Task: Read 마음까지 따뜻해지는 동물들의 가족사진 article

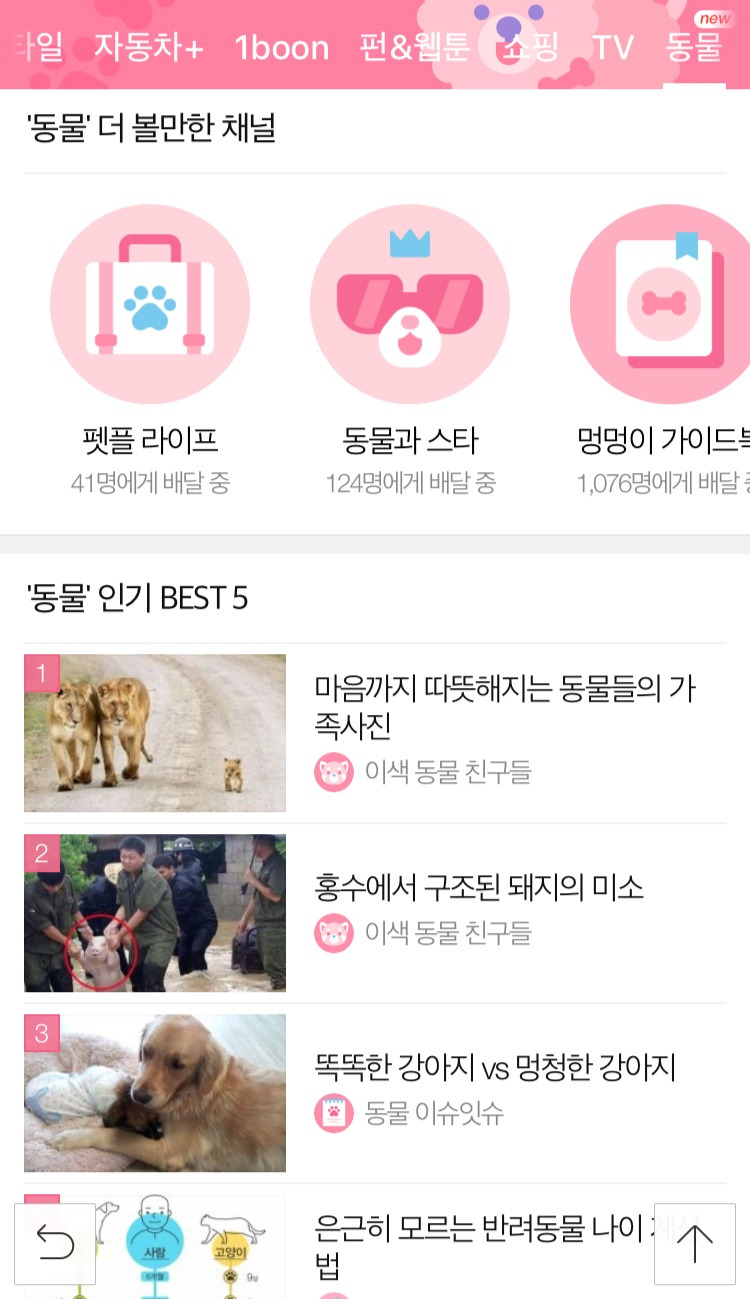Action: click(505, 706)
